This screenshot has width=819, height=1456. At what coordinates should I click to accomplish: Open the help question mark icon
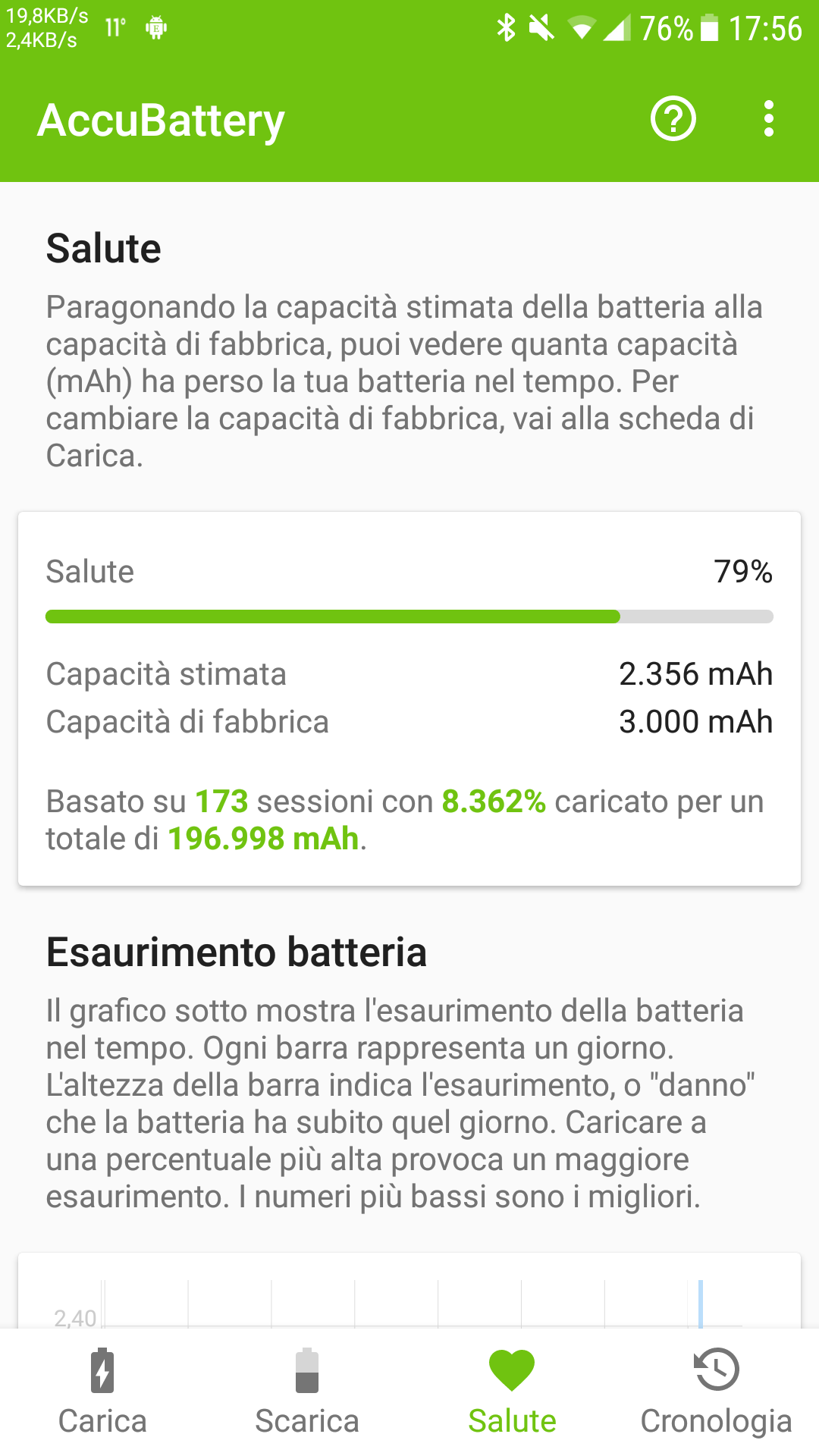coord(673,119)
